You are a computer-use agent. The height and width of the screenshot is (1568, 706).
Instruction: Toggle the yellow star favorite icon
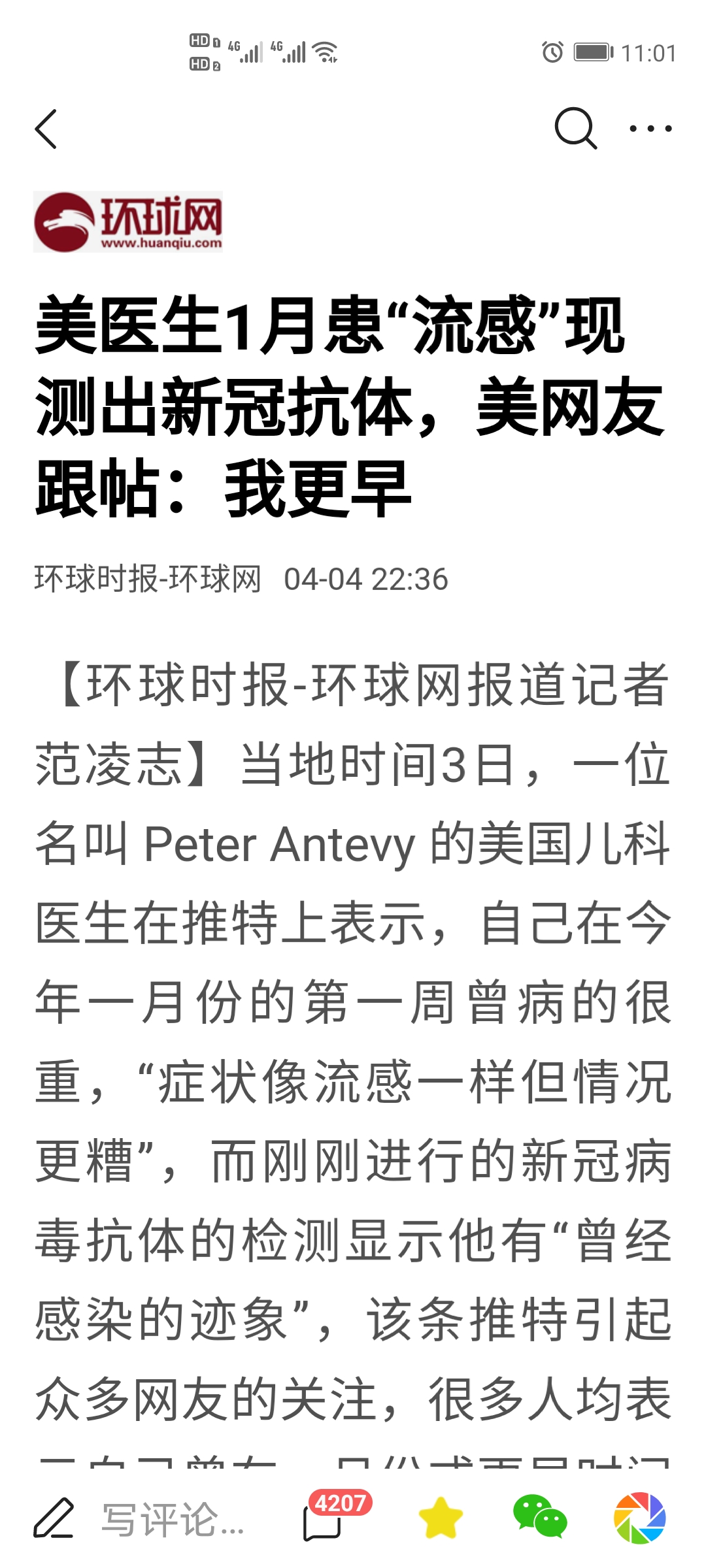[440, 1518]
